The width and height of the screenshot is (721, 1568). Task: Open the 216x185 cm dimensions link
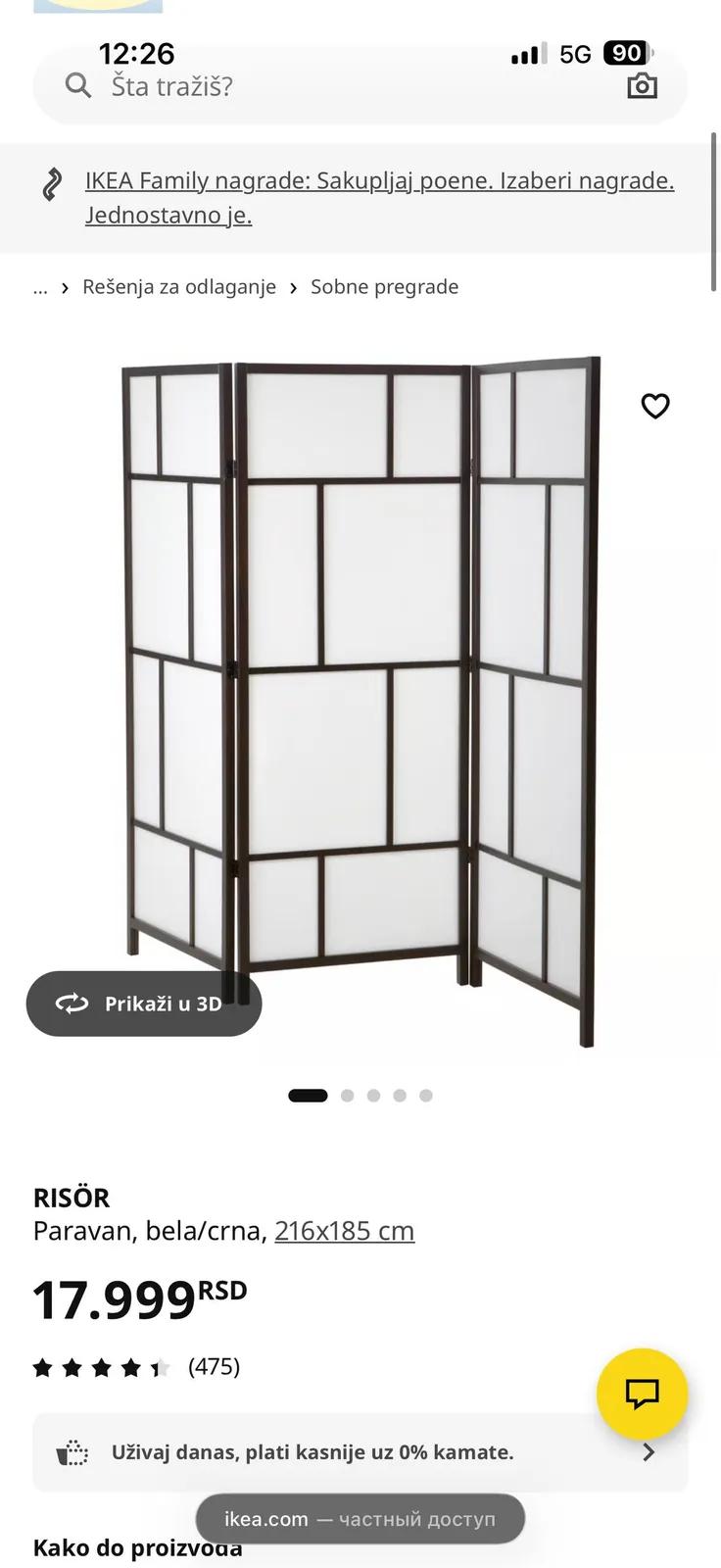345,1231
